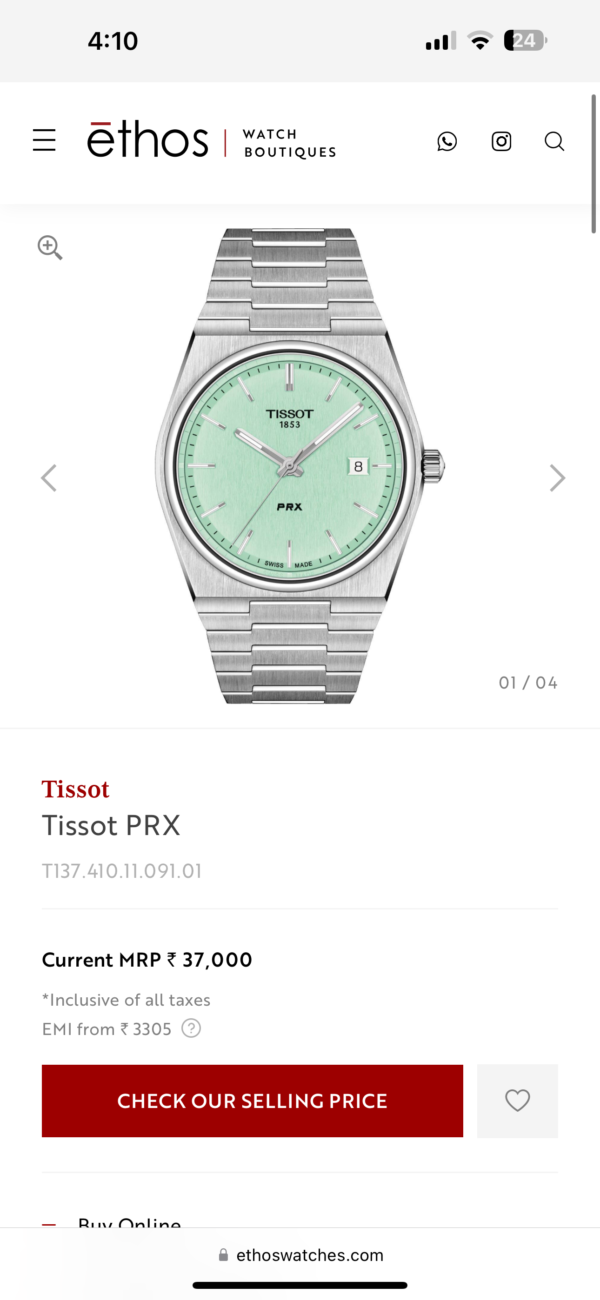Open the Ethos logo home link

pos(148,141)
